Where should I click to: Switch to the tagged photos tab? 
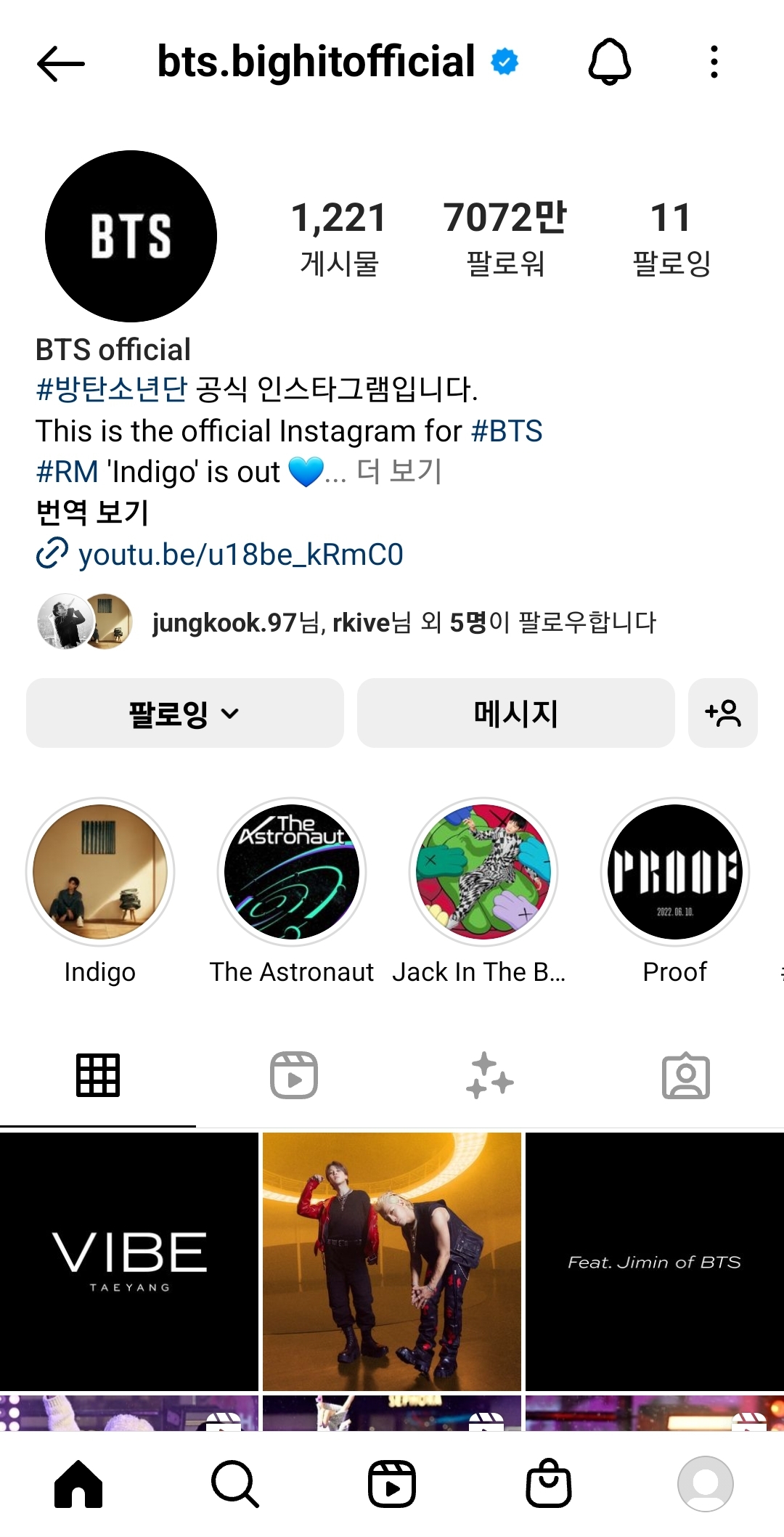coord(686,1075)
